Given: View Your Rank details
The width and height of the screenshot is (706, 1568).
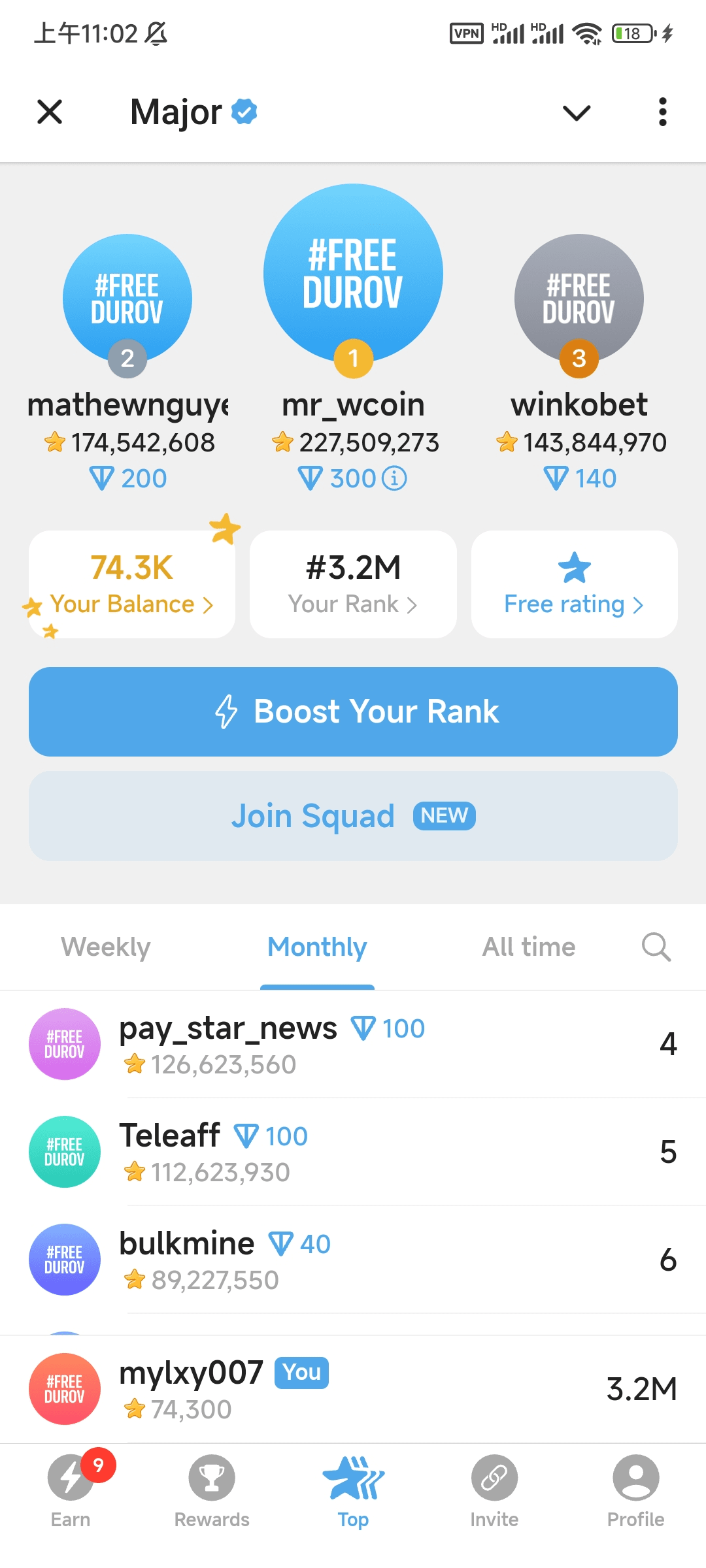Looking at the screenshot, I should click(x=353, y=584).
